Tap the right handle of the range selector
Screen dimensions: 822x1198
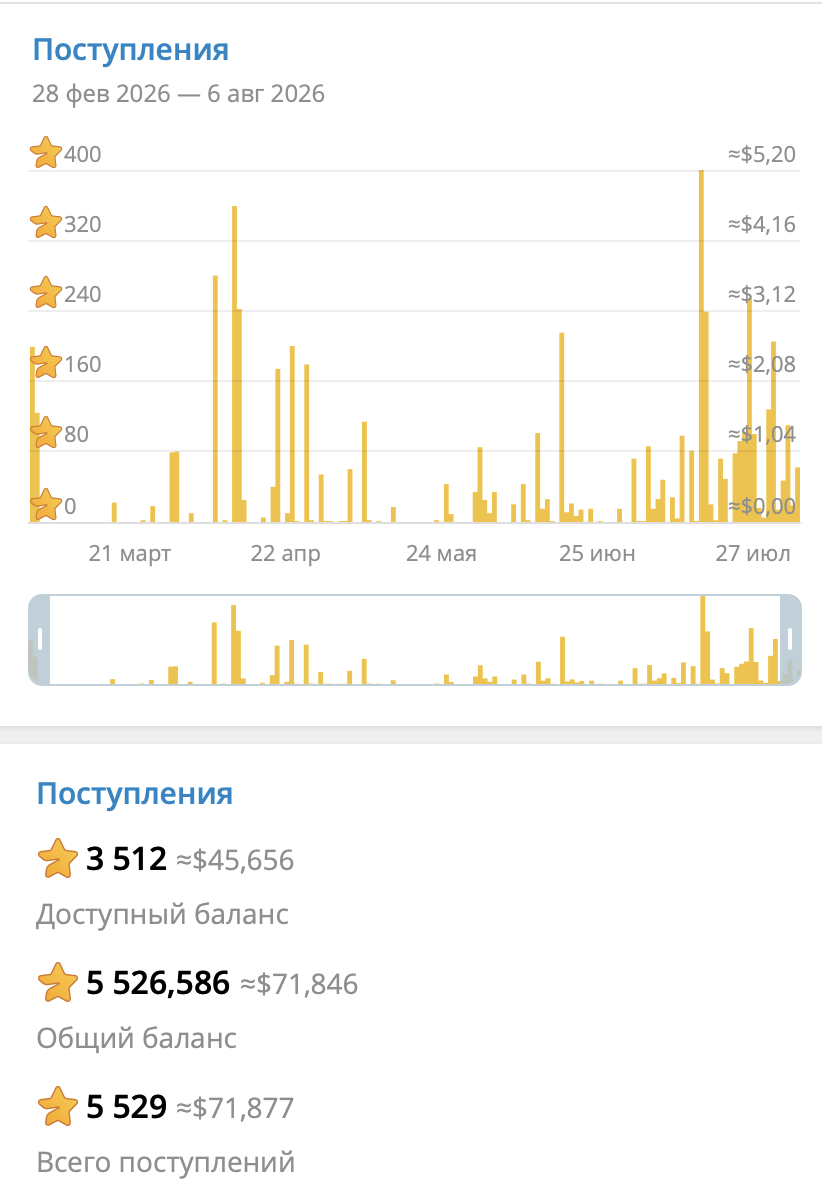pyautogui.click(x=790, y=639)
